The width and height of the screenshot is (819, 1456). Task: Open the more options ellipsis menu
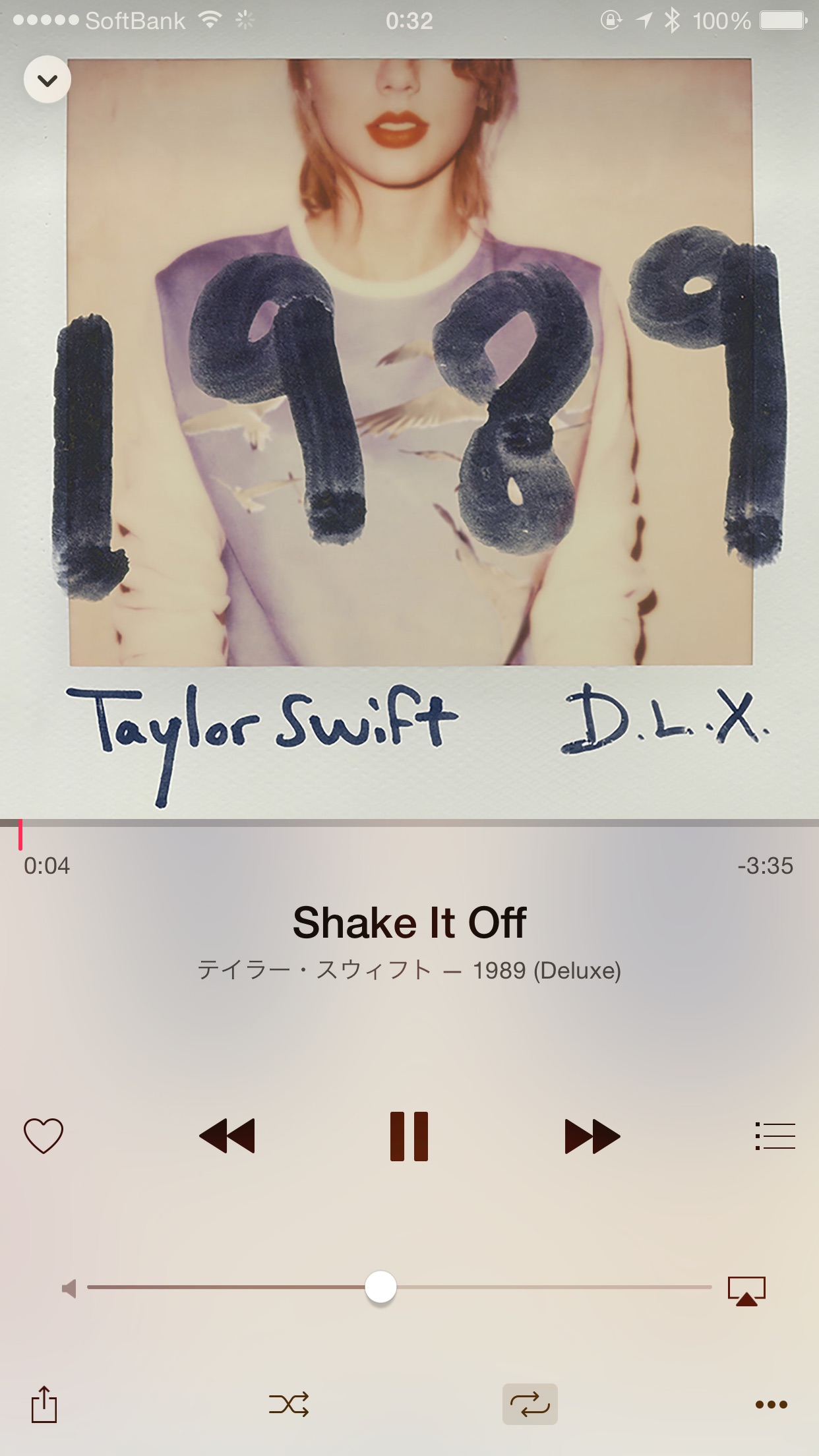tap(772, 1405)
